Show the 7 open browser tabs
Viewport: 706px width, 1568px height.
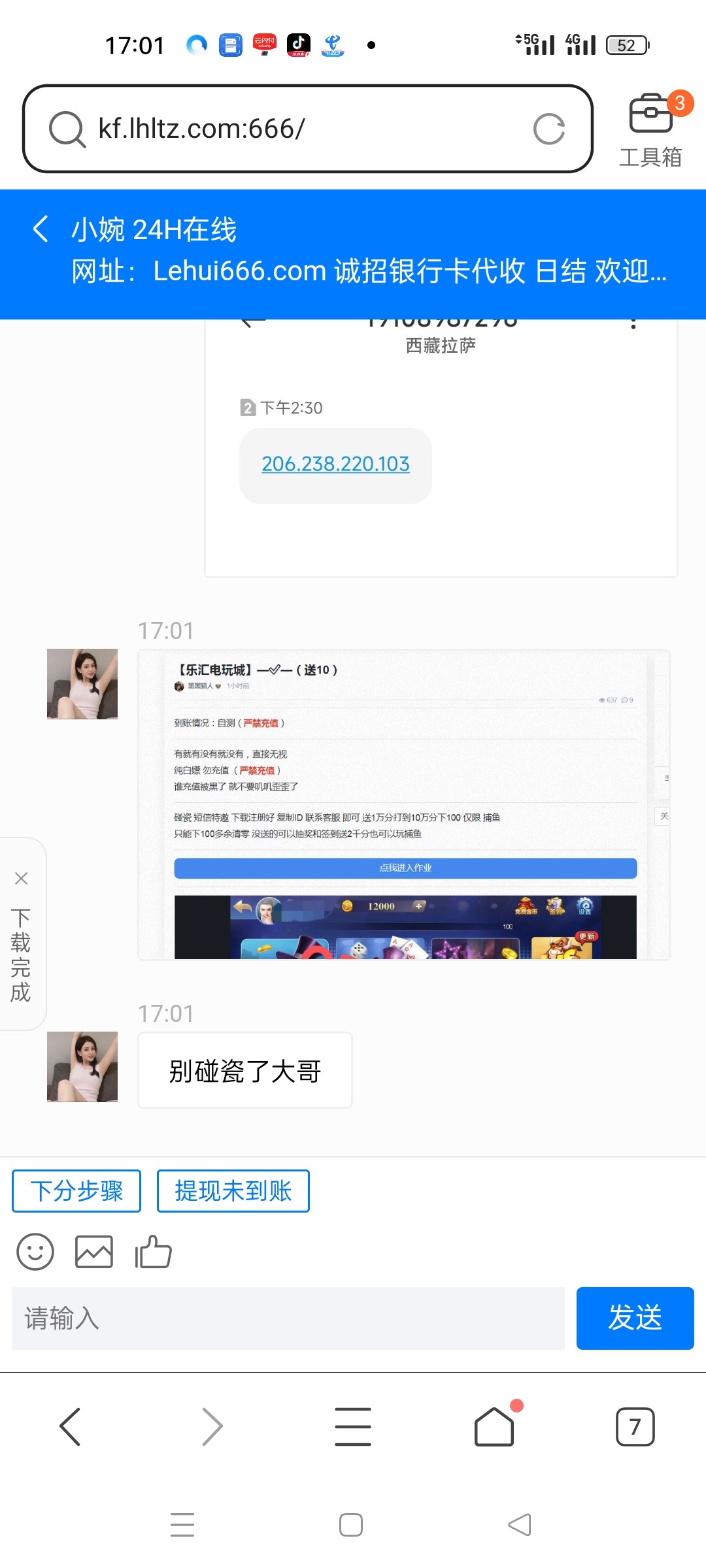(x=635, y=1427)
